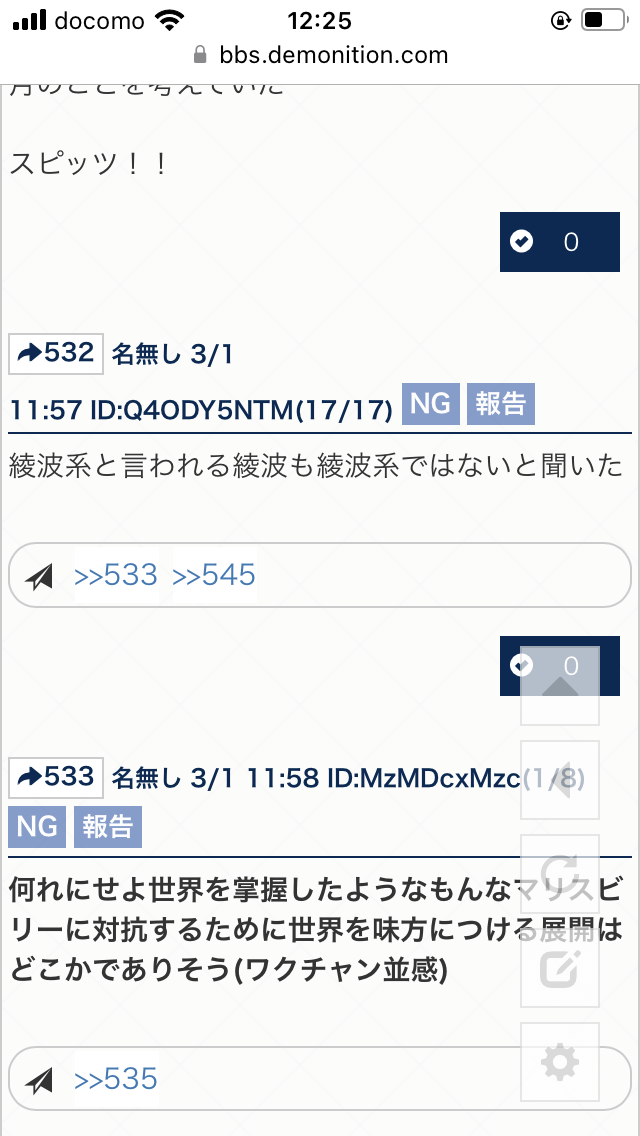Write a new post with pencil icon
640x1136 pixels.
[560, 968]
